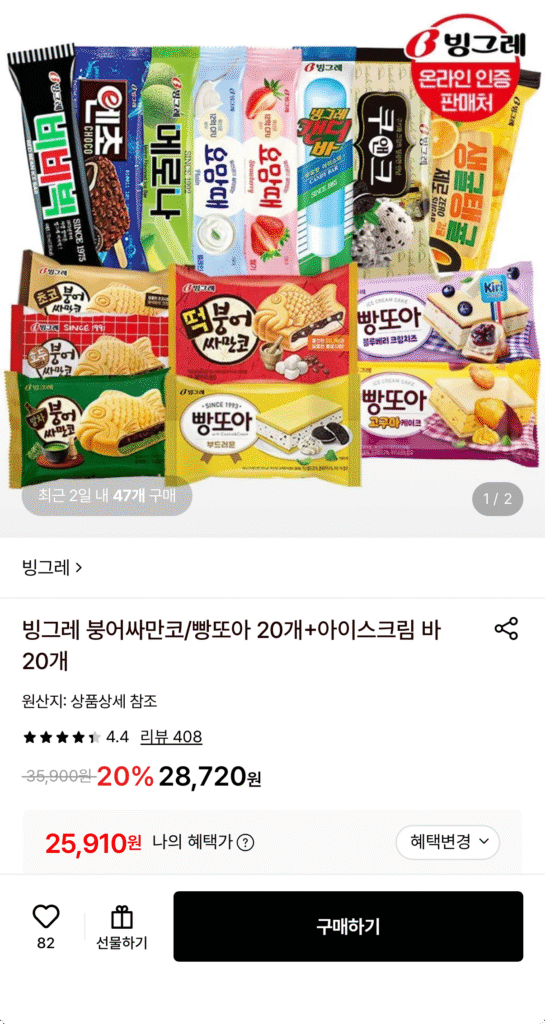The image size is (545, 1024).
Task: Open 리뷰 408 reviews
Action: [171, 737]
